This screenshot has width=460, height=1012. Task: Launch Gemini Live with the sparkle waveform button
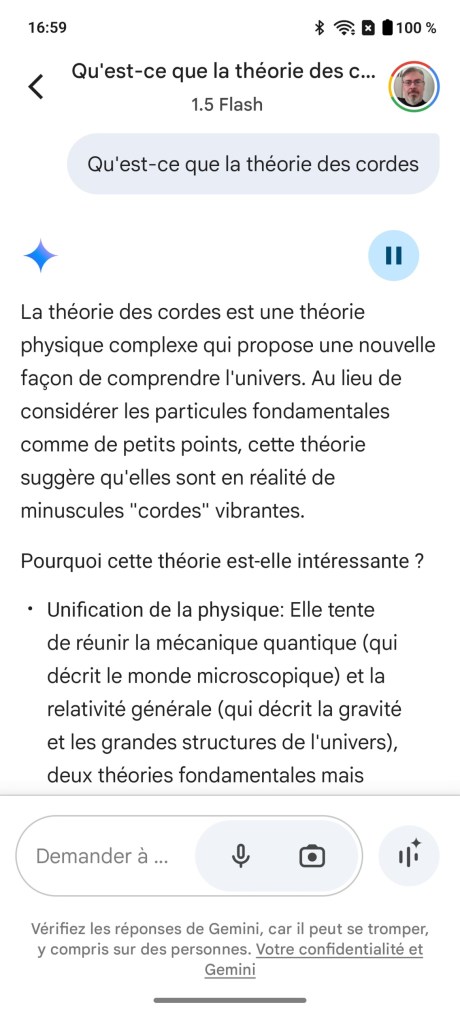point(409,856)
